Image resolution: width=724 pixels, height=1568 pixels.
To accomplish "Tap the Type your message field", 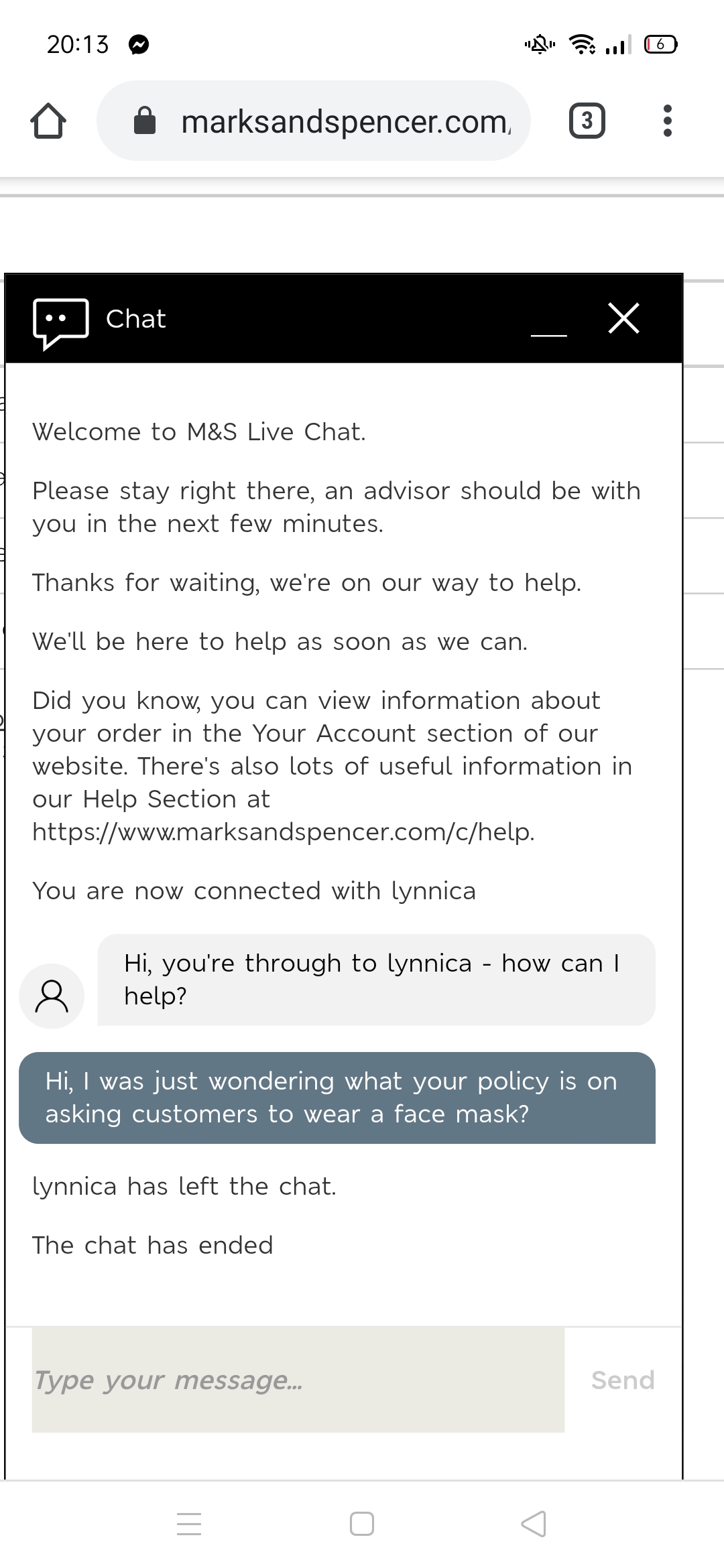I will click(x=298, y=1380).
